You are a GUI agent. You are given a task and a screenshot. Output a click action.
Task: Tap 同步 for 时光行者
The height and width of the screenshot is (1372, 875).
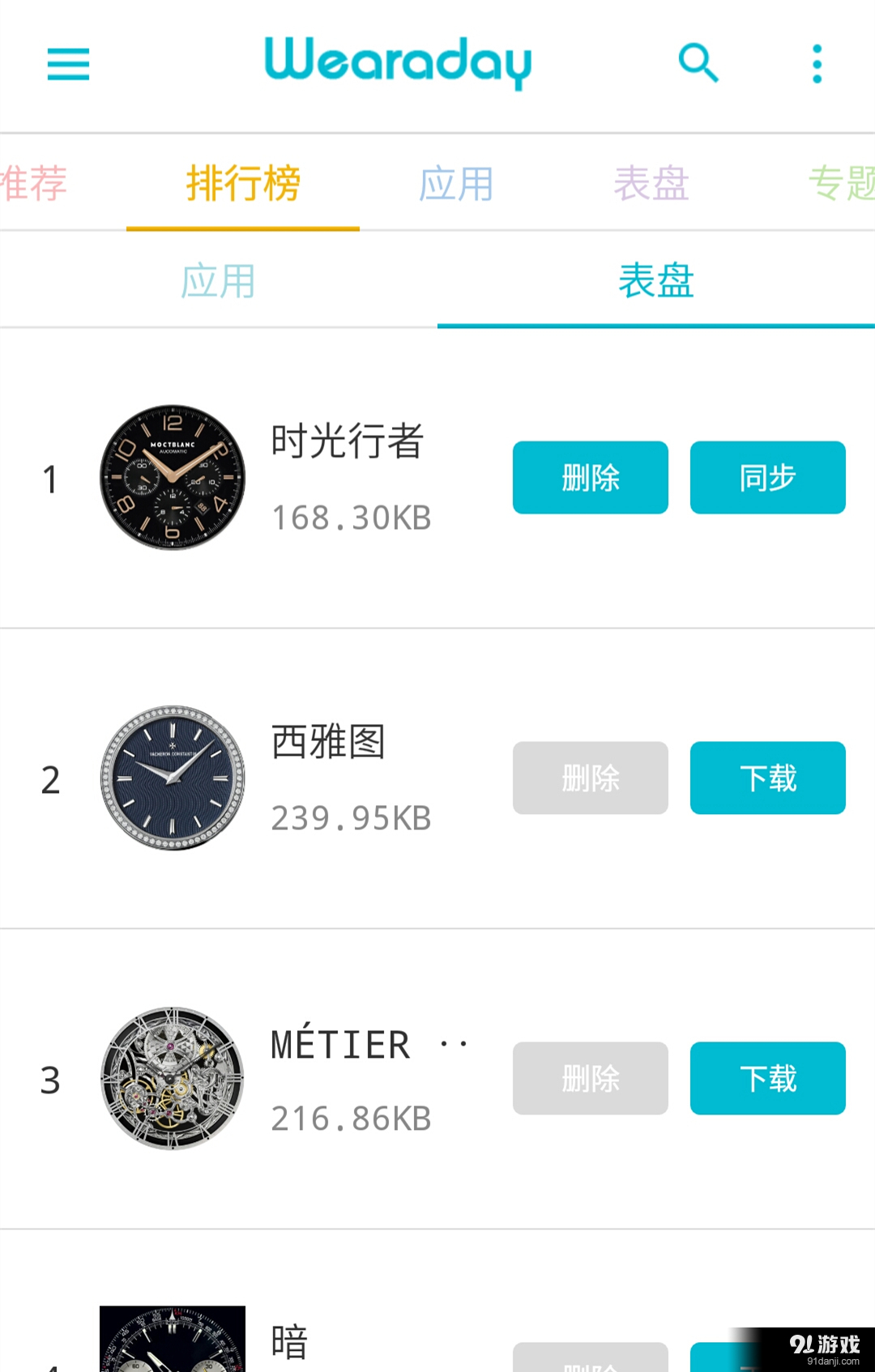coord(767,478)
